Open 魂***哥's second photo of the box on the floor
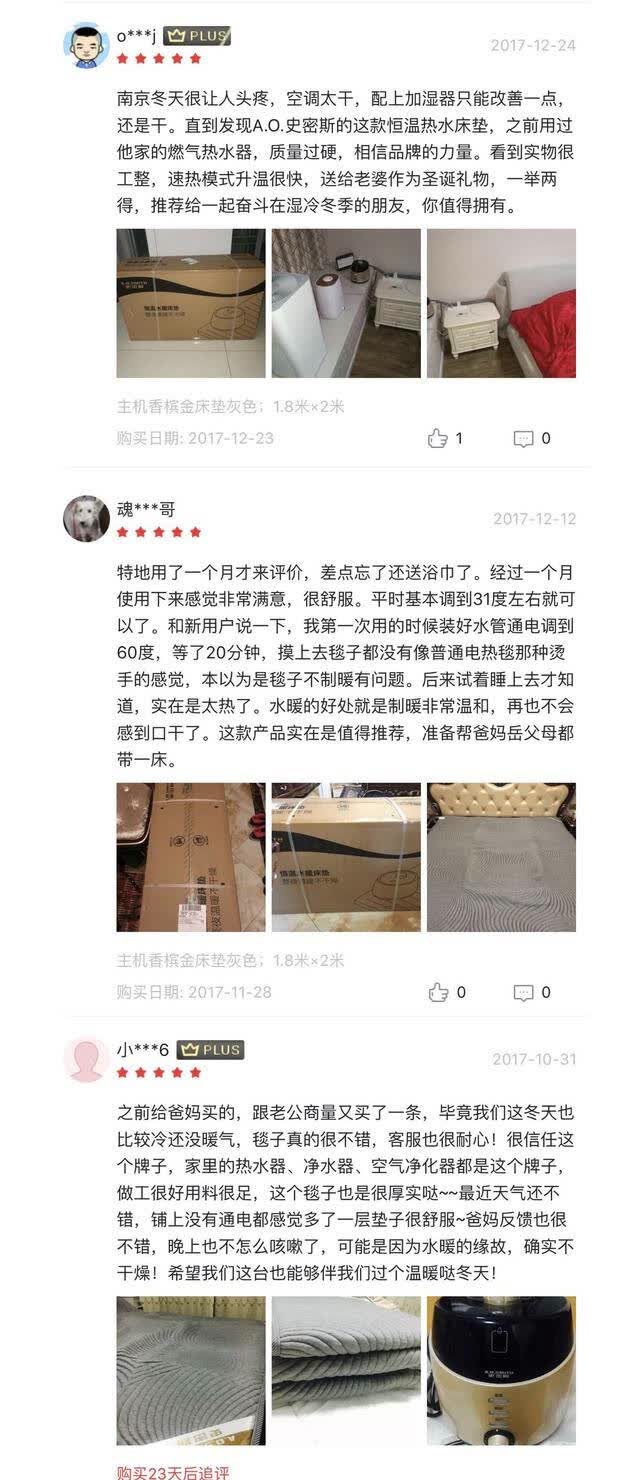Image resolution: width=640 pixels, height=1480 pixels. (346, 857)
